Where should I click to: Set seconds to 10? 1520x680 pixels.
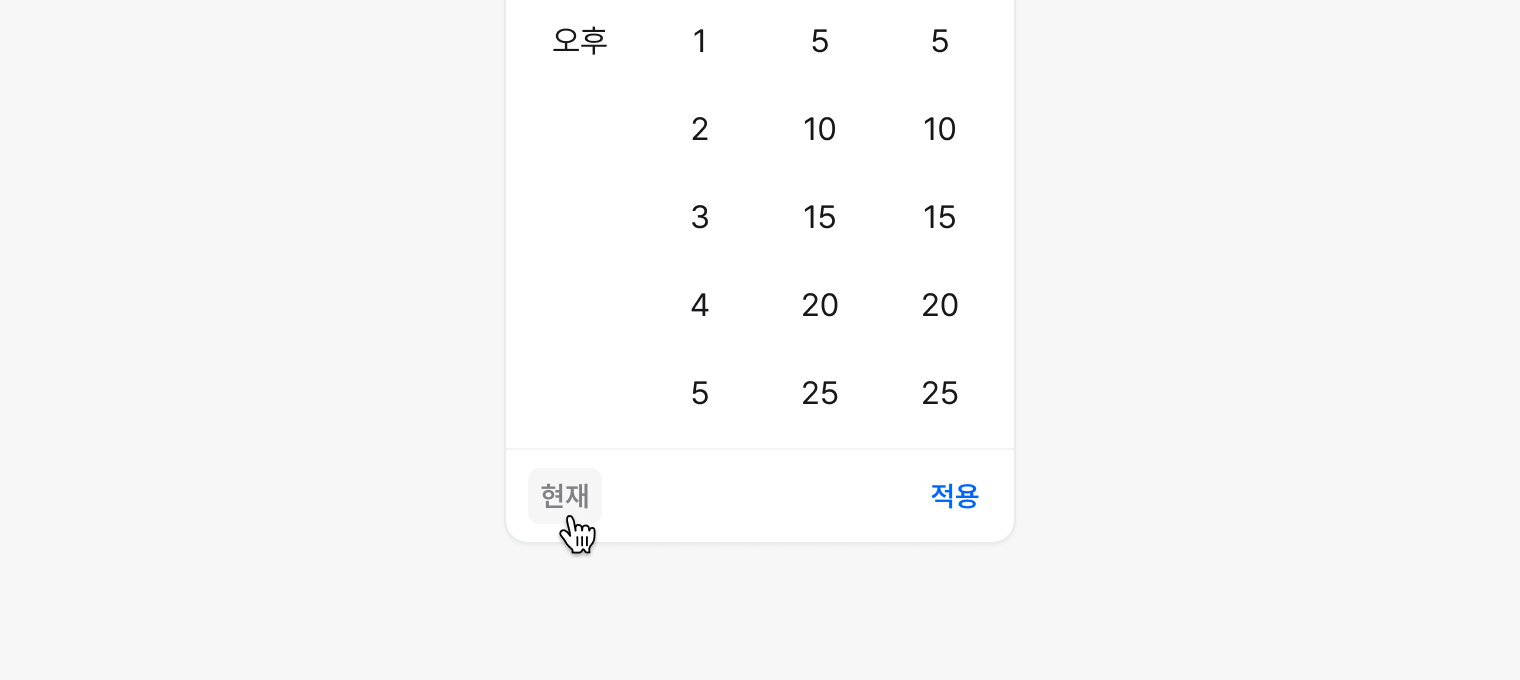940,129
